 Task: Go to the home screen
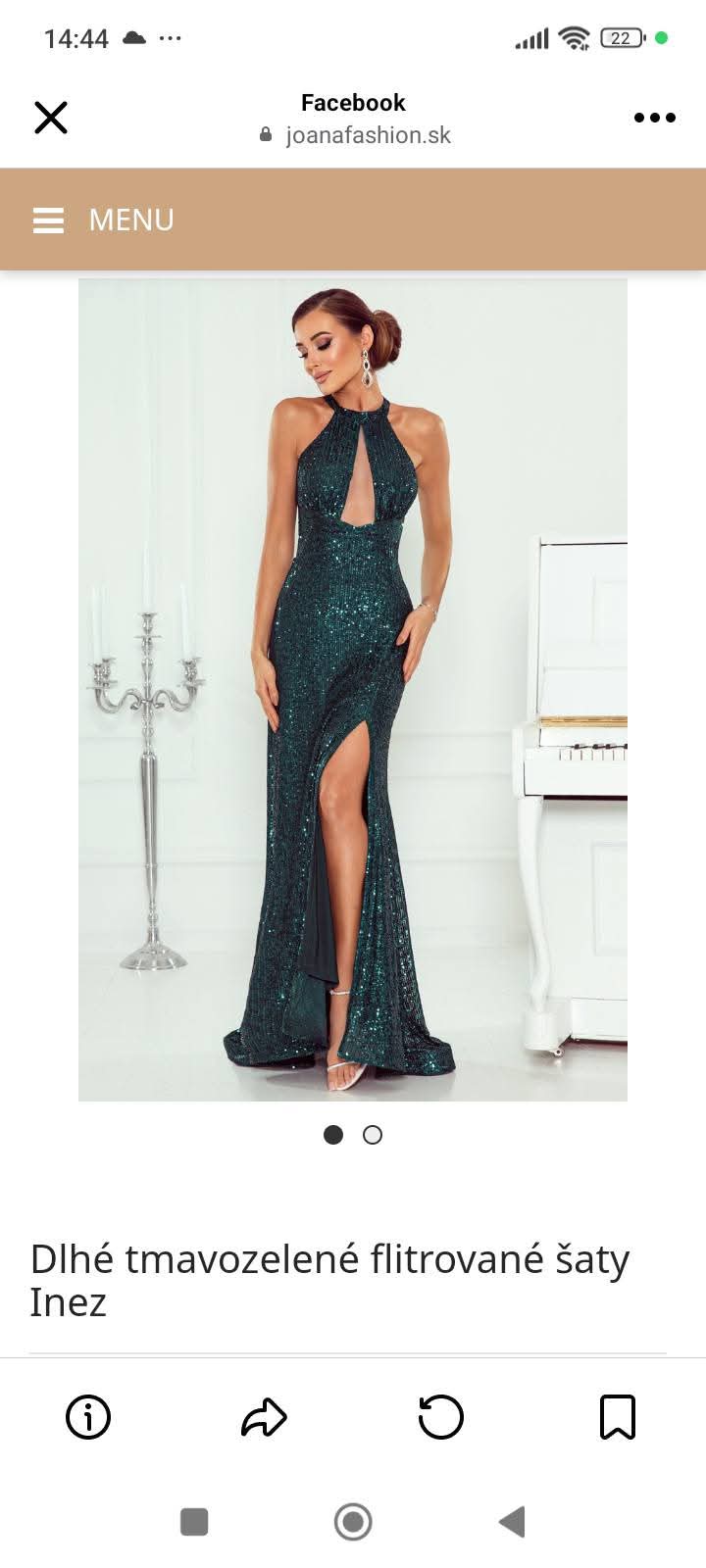(353, 1522)
